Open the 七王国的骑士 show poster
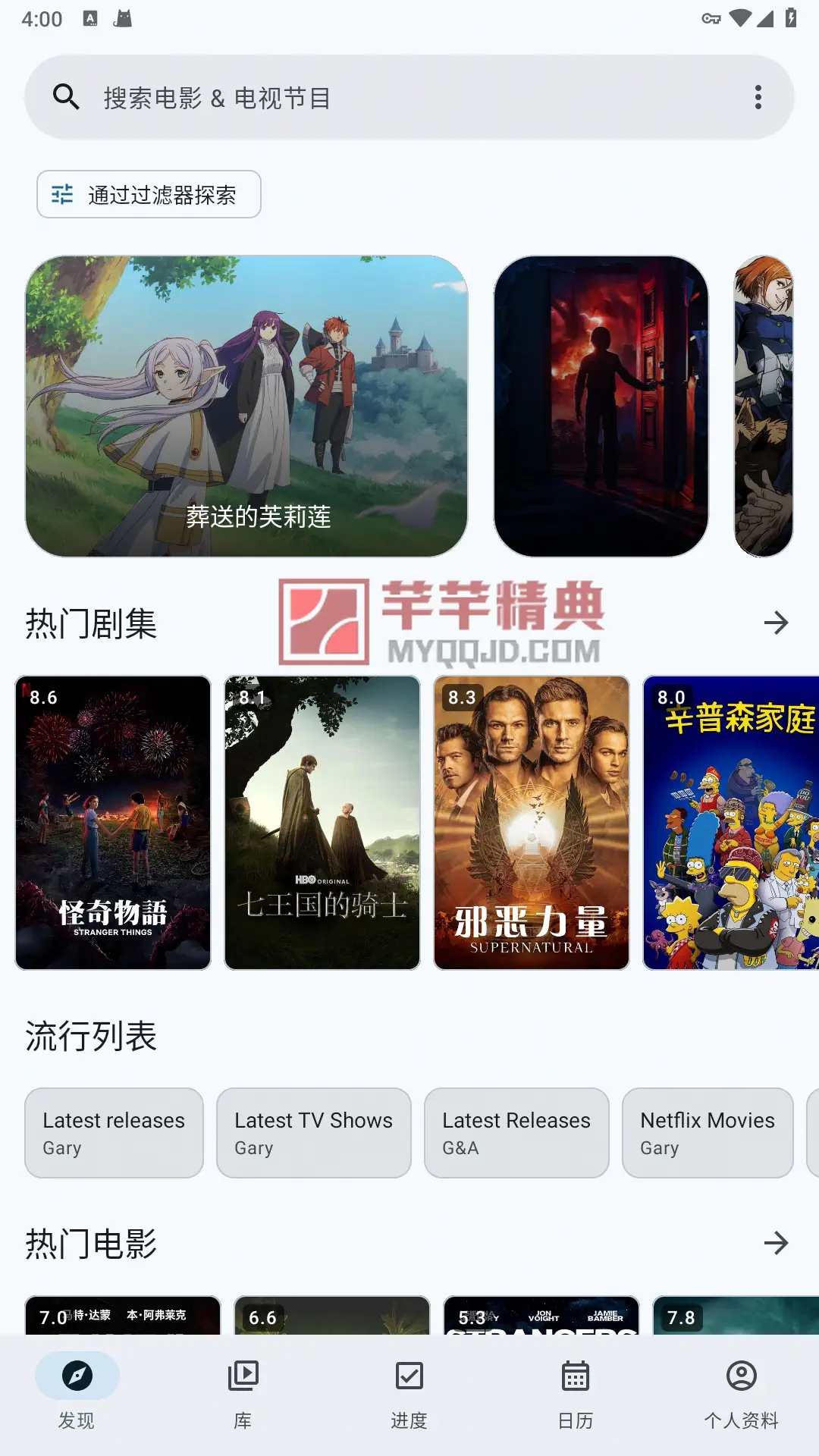 (x=322, y=823)
